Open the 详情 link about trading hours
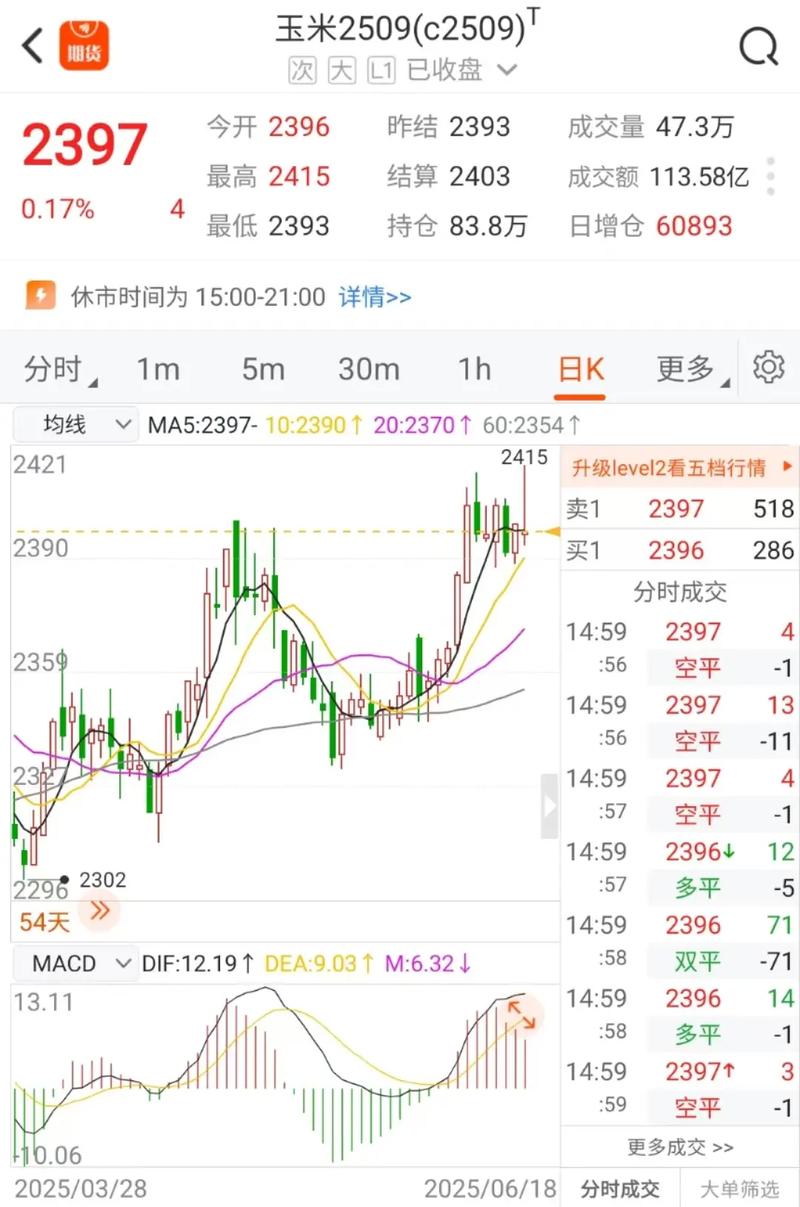The height and width of the screenshot is (1207, 800). point(375,297)
